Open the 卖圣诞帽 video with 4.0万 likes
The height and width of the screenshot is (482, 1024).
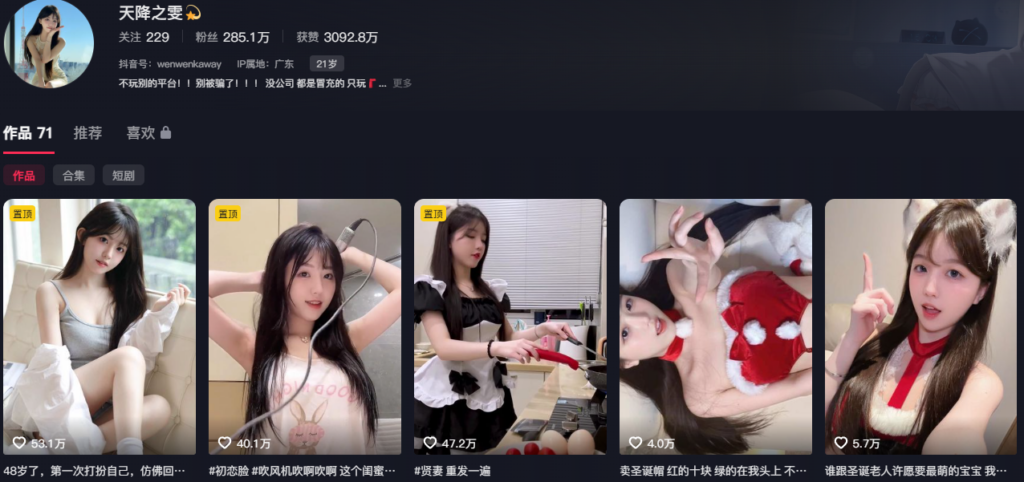click(x=715, y=326)
